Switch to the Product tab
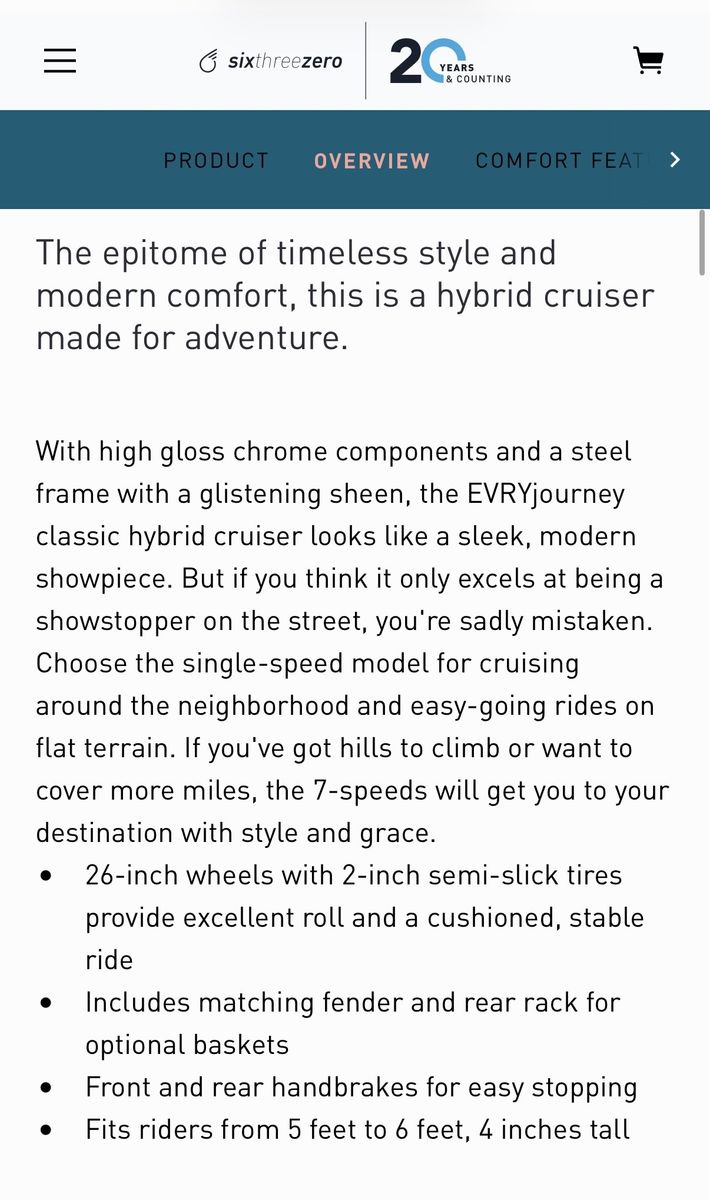Screen dimensions: 710x1200 (x=216, y=160)
